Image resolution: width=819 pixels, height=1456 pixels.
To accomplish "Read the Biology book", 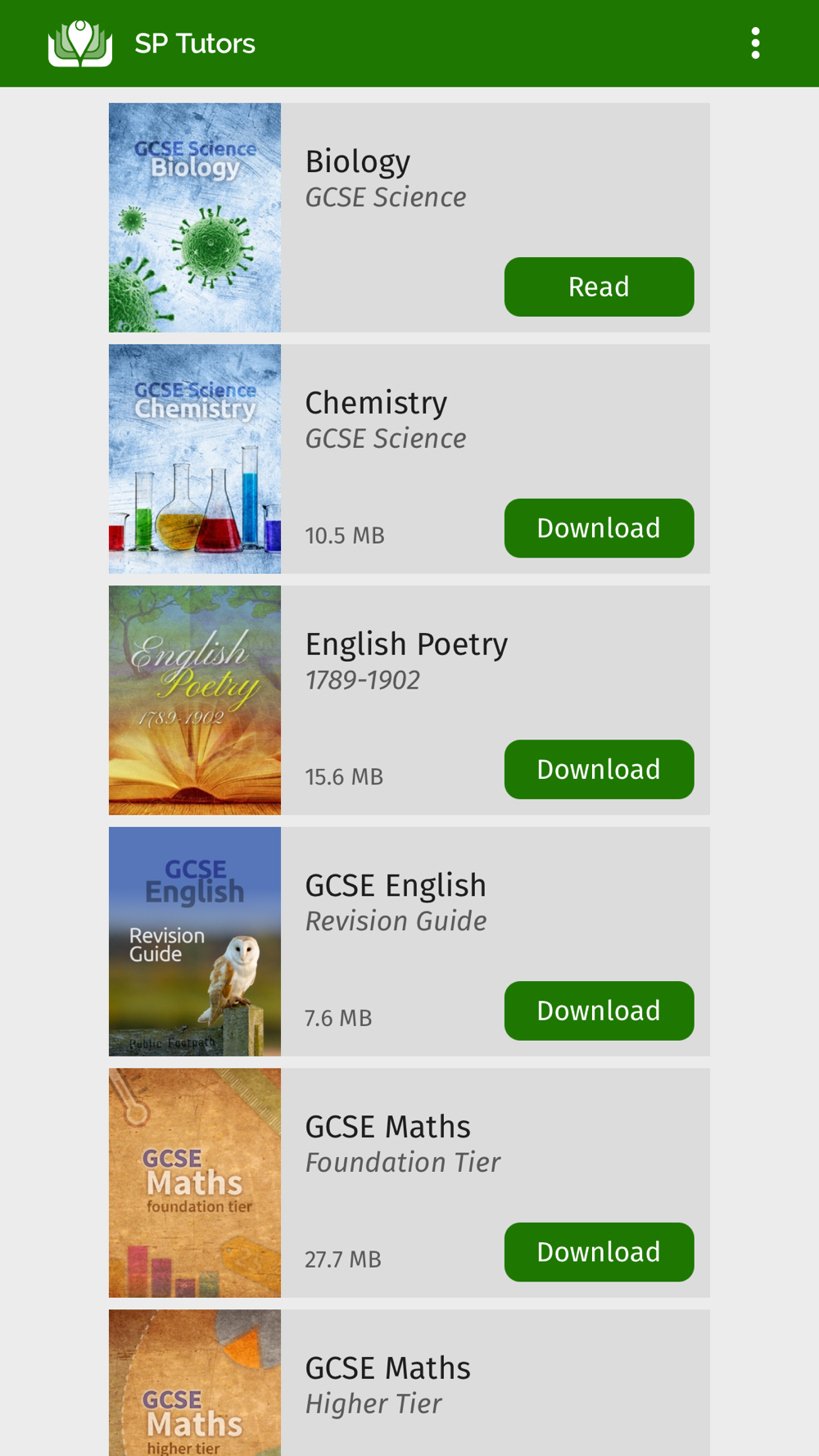I will point(599,287).
